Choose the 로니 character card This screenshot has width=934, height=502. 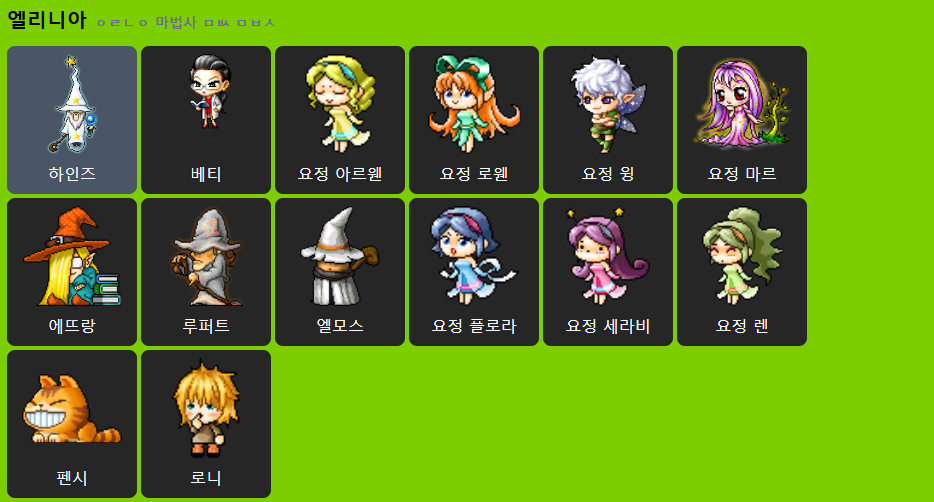[x=206, y=424]
